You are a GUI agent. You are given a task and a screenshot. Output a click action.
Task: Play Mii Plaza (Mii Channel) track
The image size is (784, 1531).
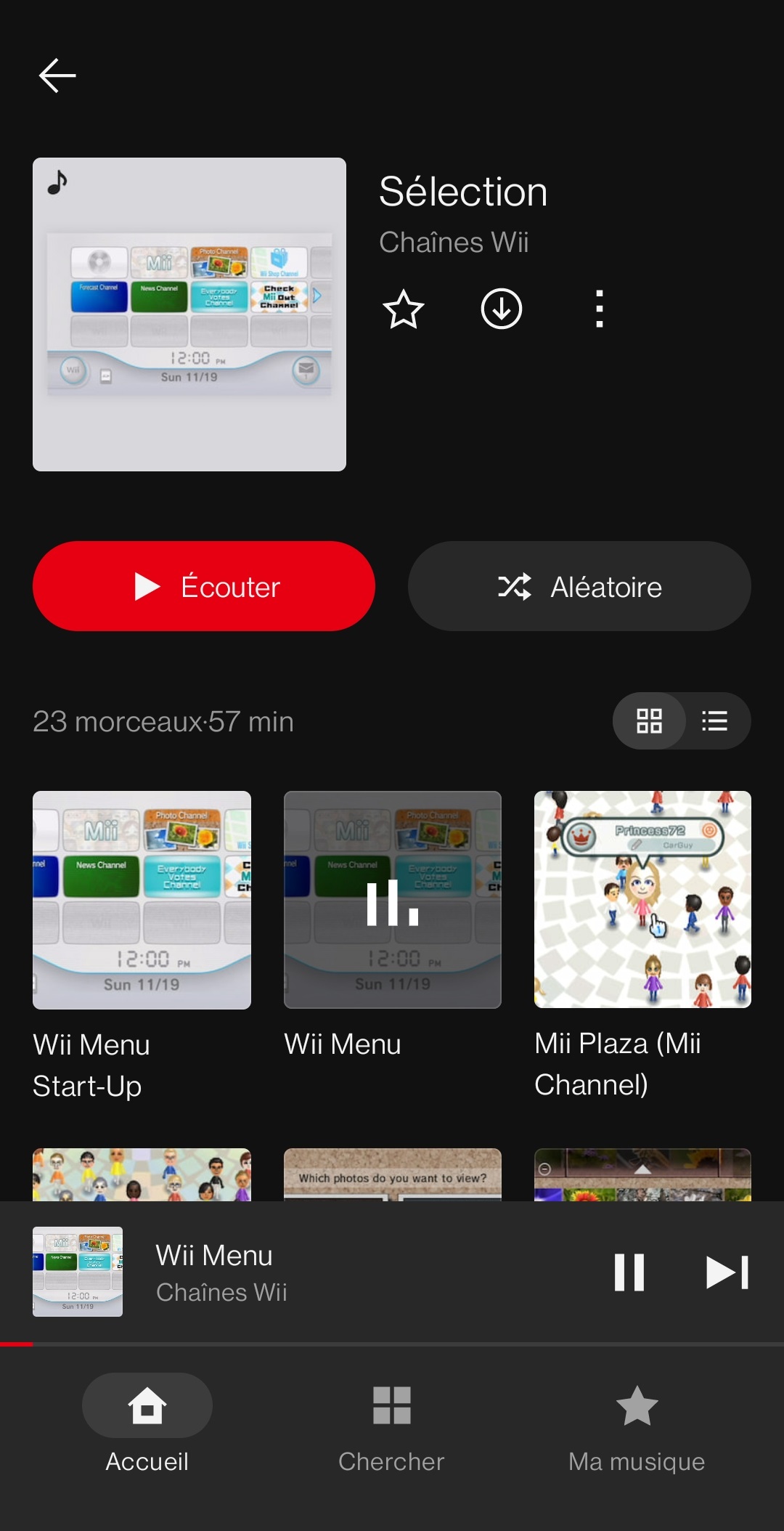coord(642,900)
